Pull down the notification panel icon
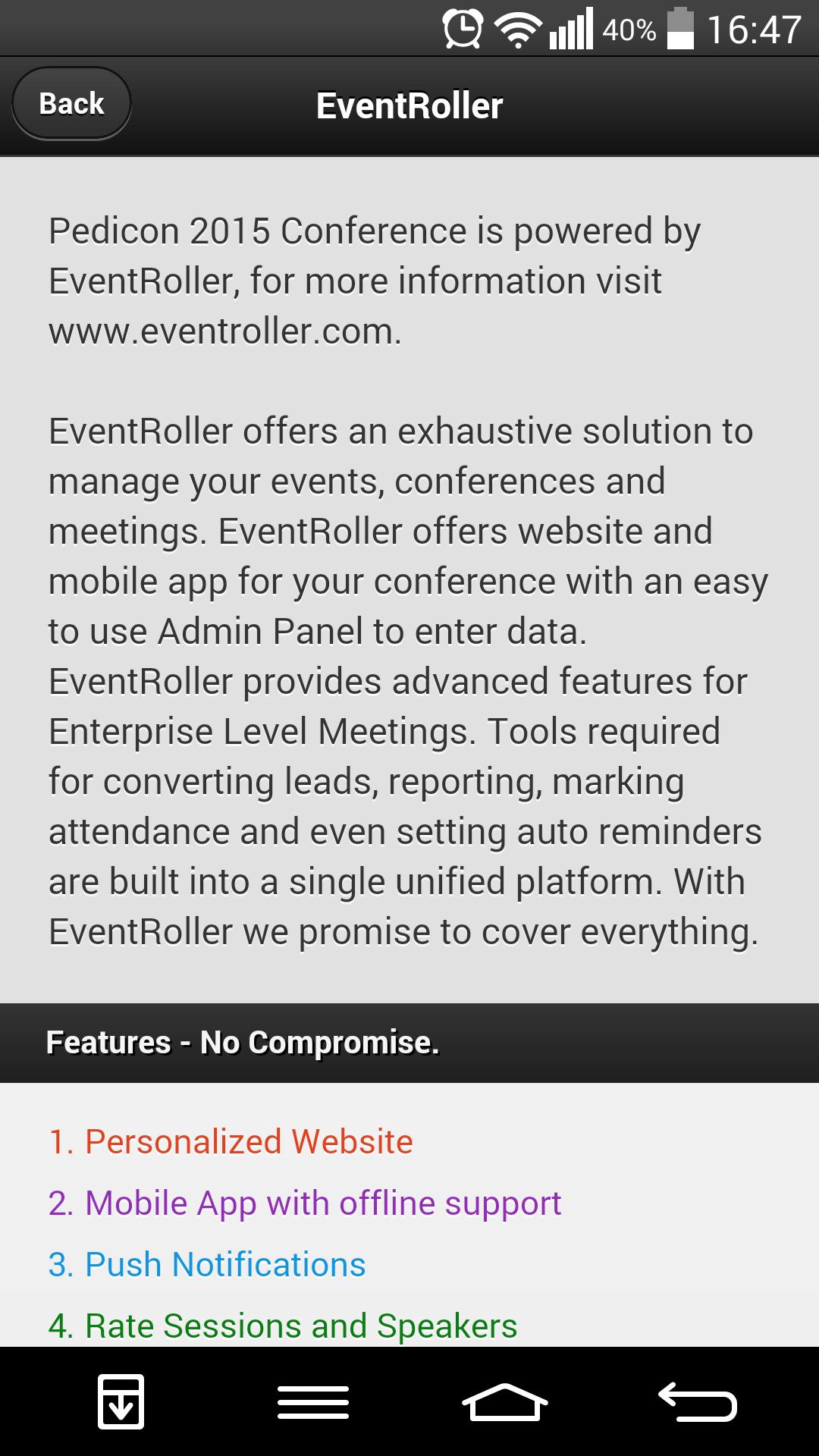Screen dimensions: 819x1456 [x=121, y=1401]
